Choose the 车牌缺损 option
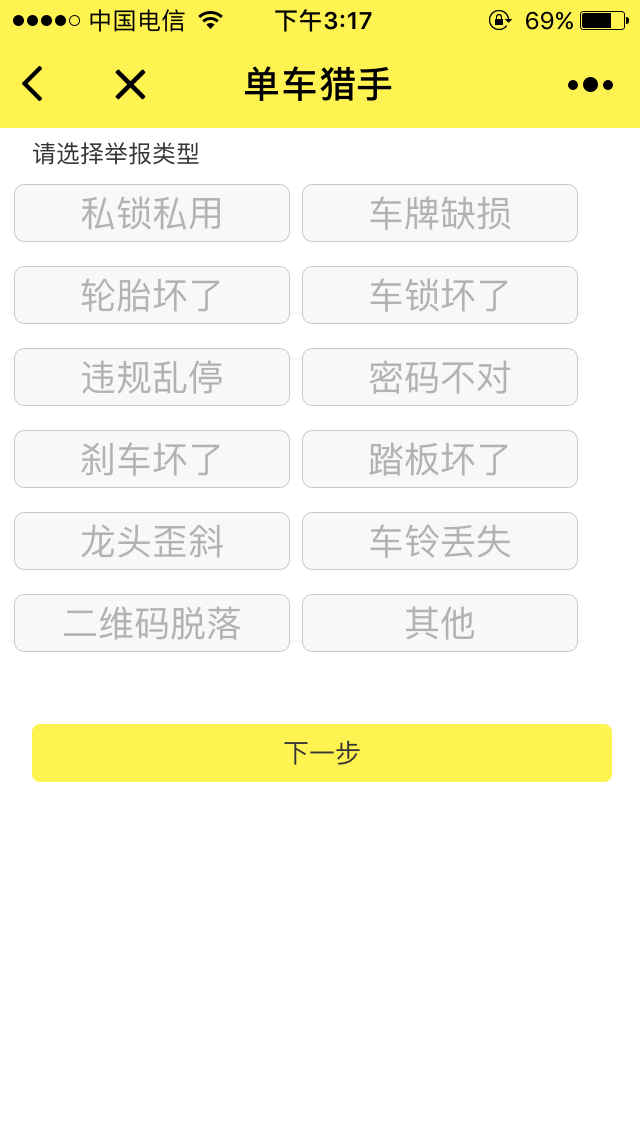This screenshot has height=1136, width=640. tap(440, 213)
